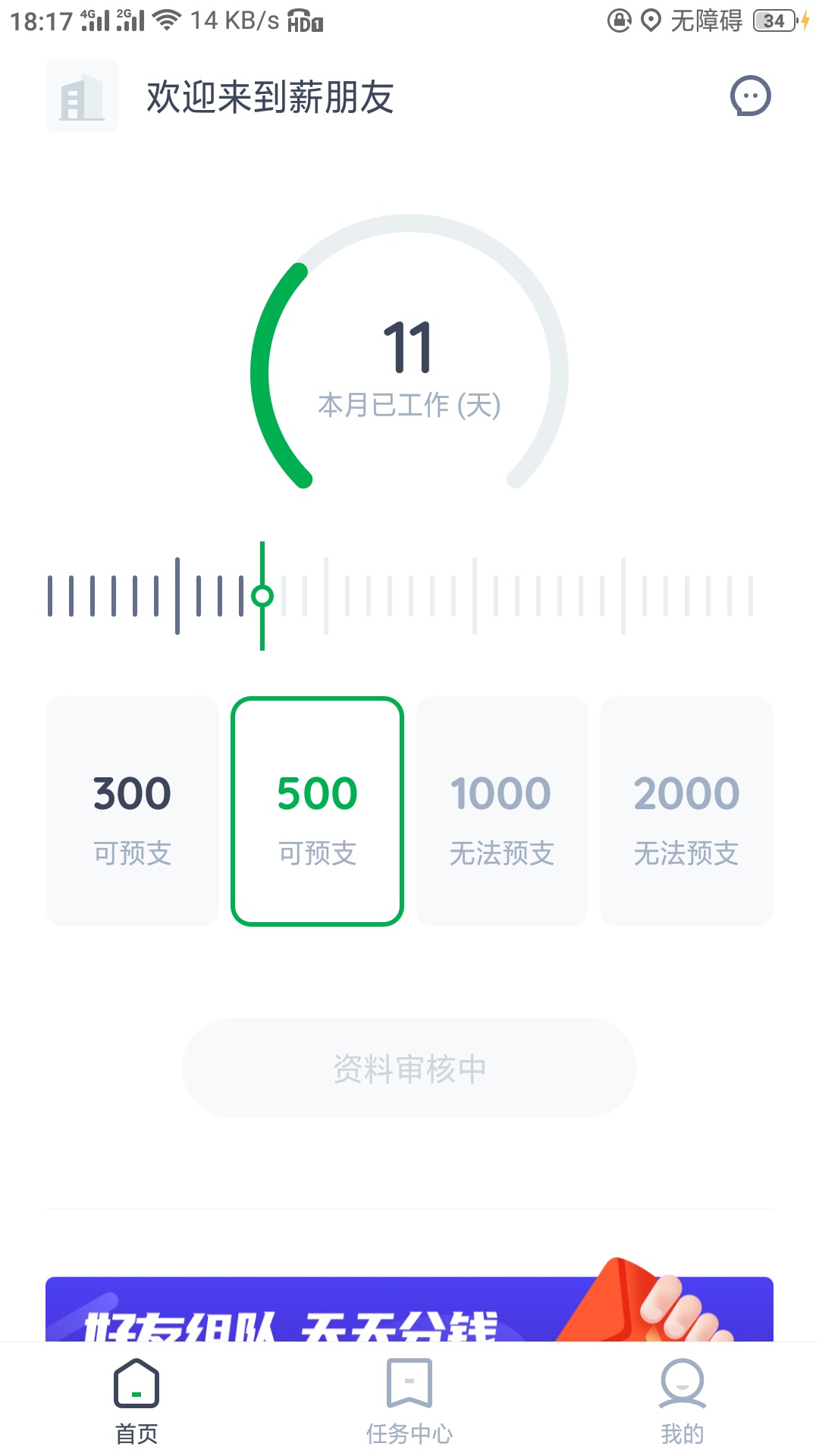
Task: Select the 500 advance amount card
Action: tap(317, 811)
